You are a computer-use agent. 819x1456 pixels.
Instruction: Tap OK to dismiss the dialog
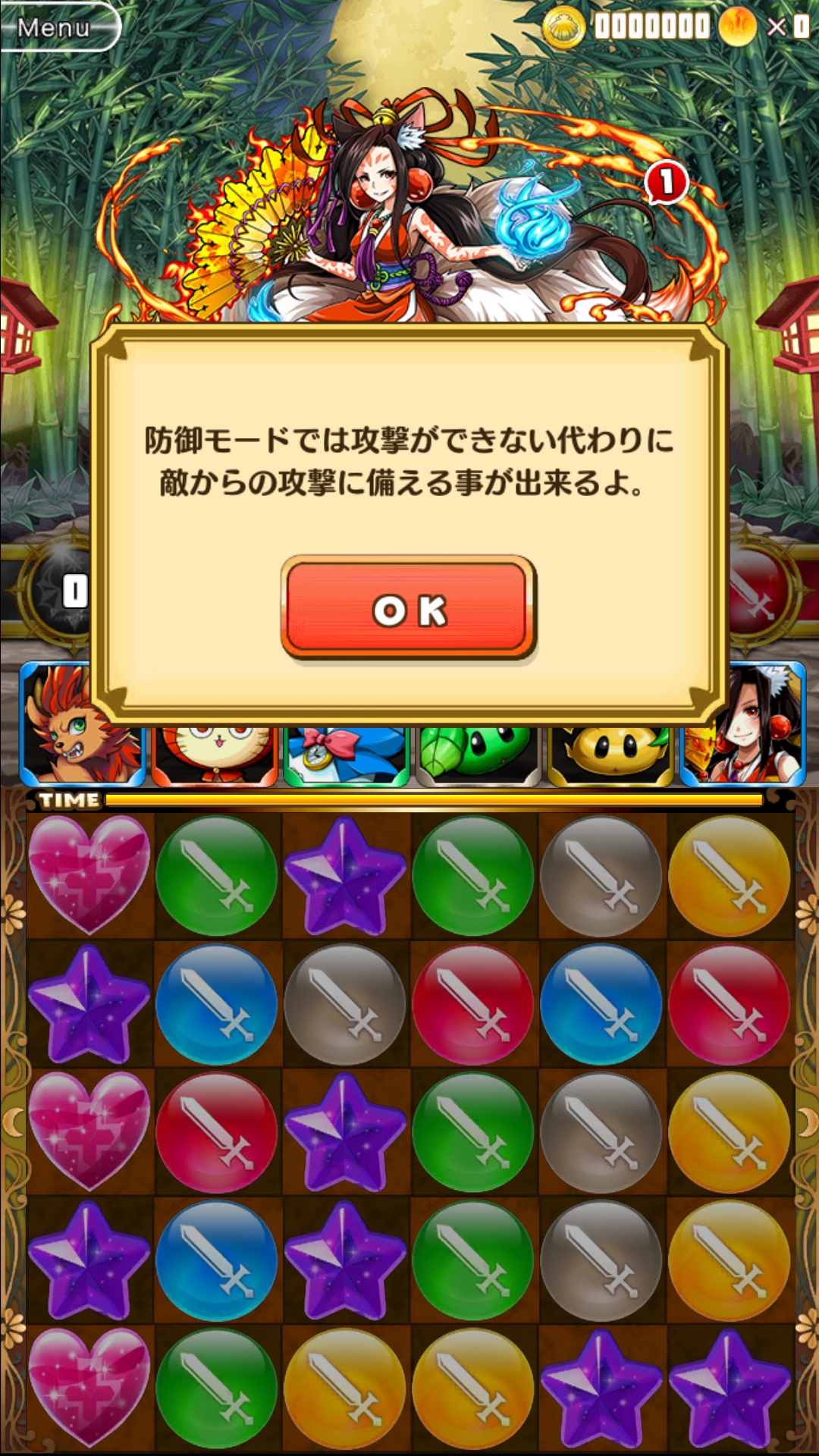[409, 608]
